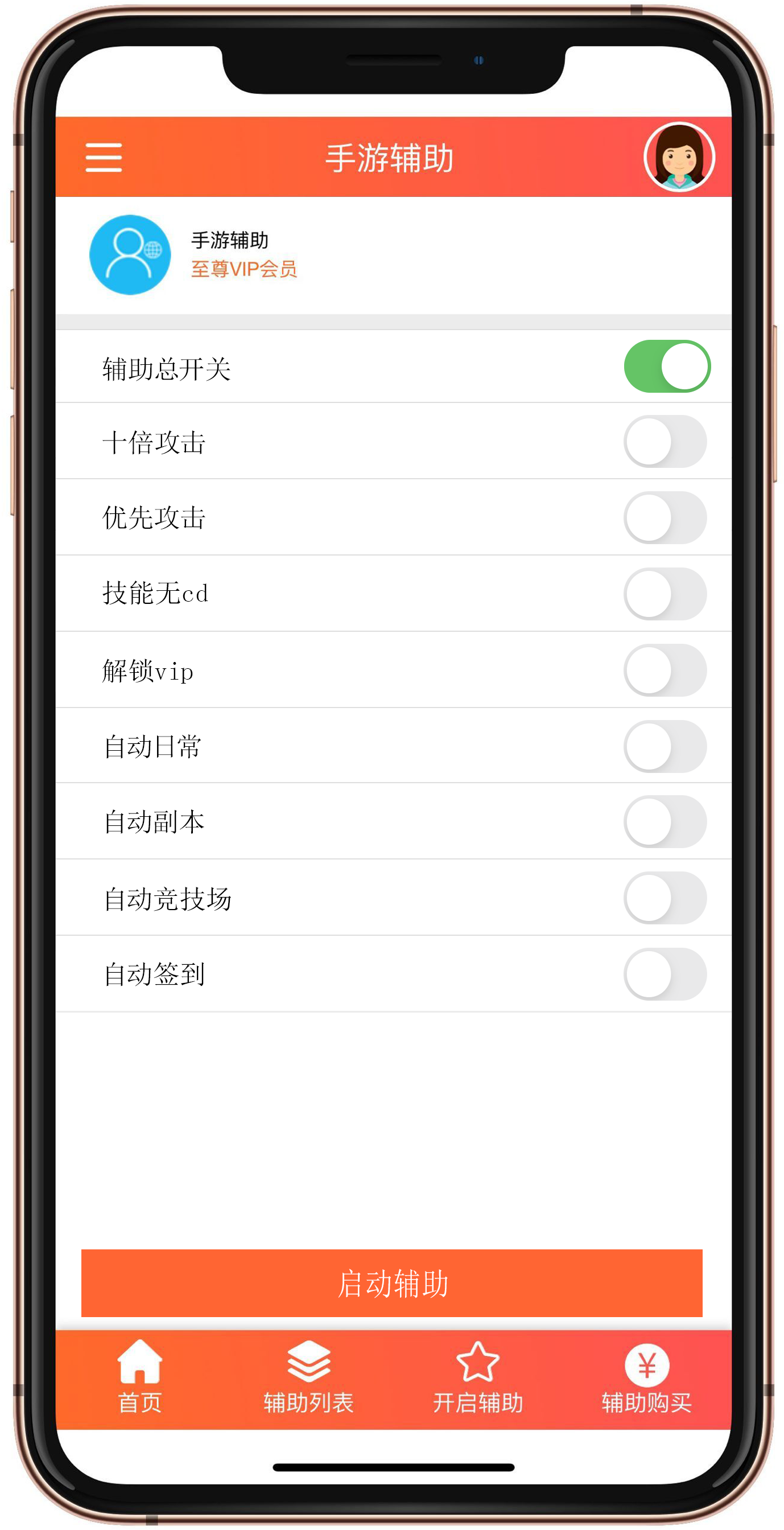Screen dimensions: 784x1530
Task: Turn on 技能无cd switch
Action: click(x=665, y=593)
